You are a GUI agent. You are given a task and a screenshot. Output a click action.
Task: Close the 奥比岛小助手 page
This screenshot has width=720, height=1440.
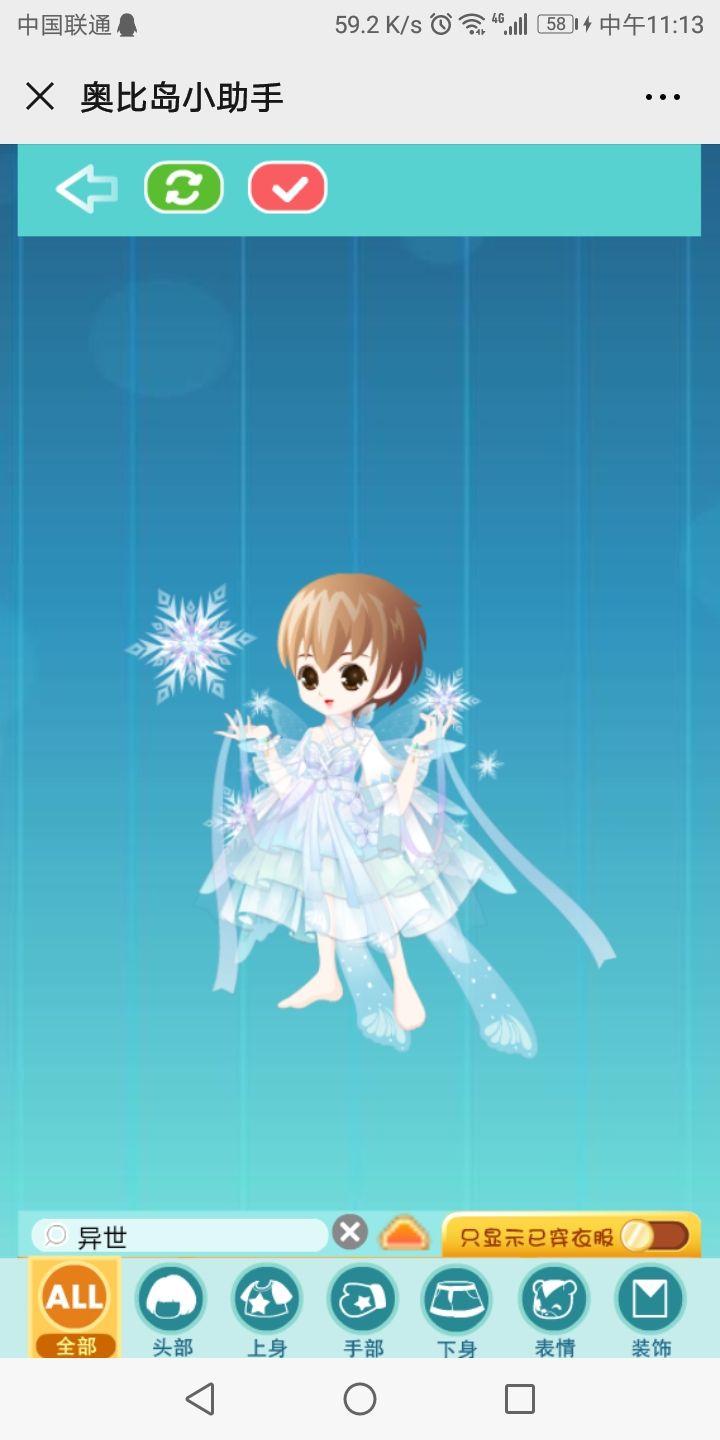(x=40, y=97)
